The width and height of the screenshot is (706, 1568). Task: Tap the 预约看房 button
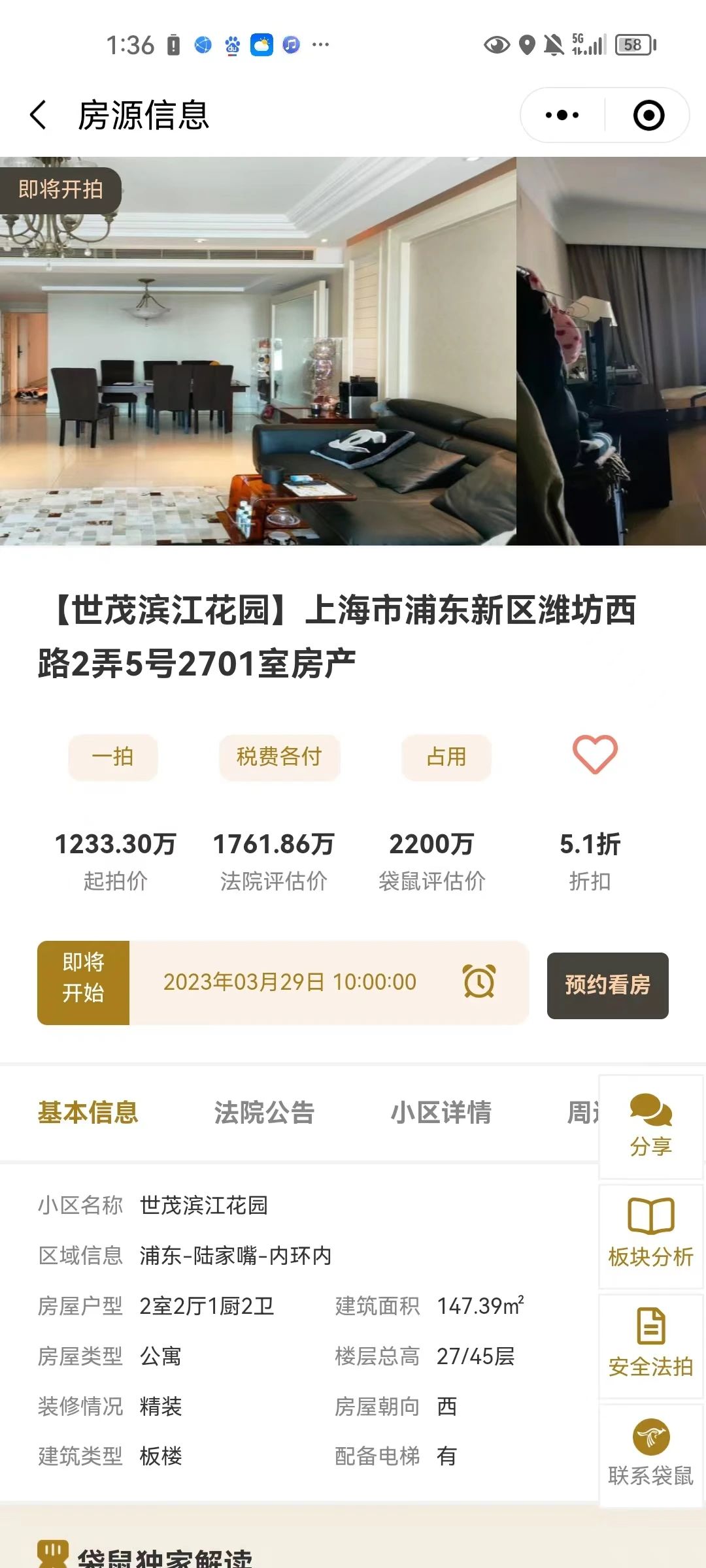click(607, 985)
